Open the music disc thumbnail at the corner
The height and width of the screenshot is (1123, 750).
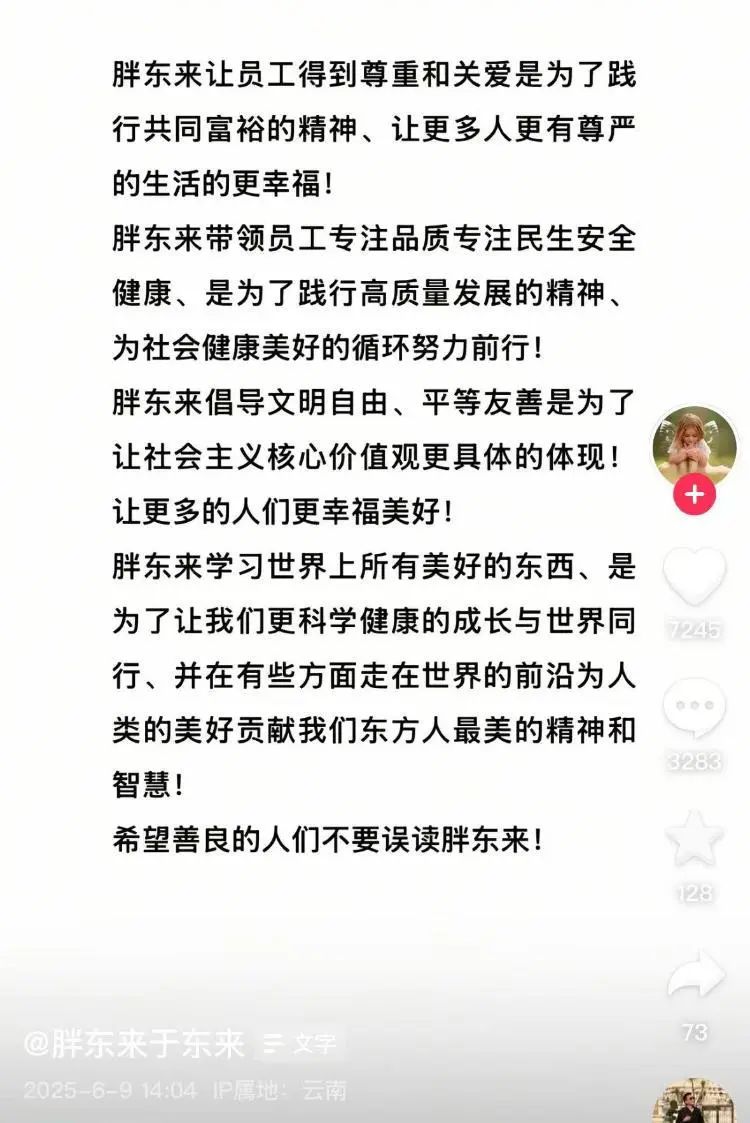click(694, 1103)
